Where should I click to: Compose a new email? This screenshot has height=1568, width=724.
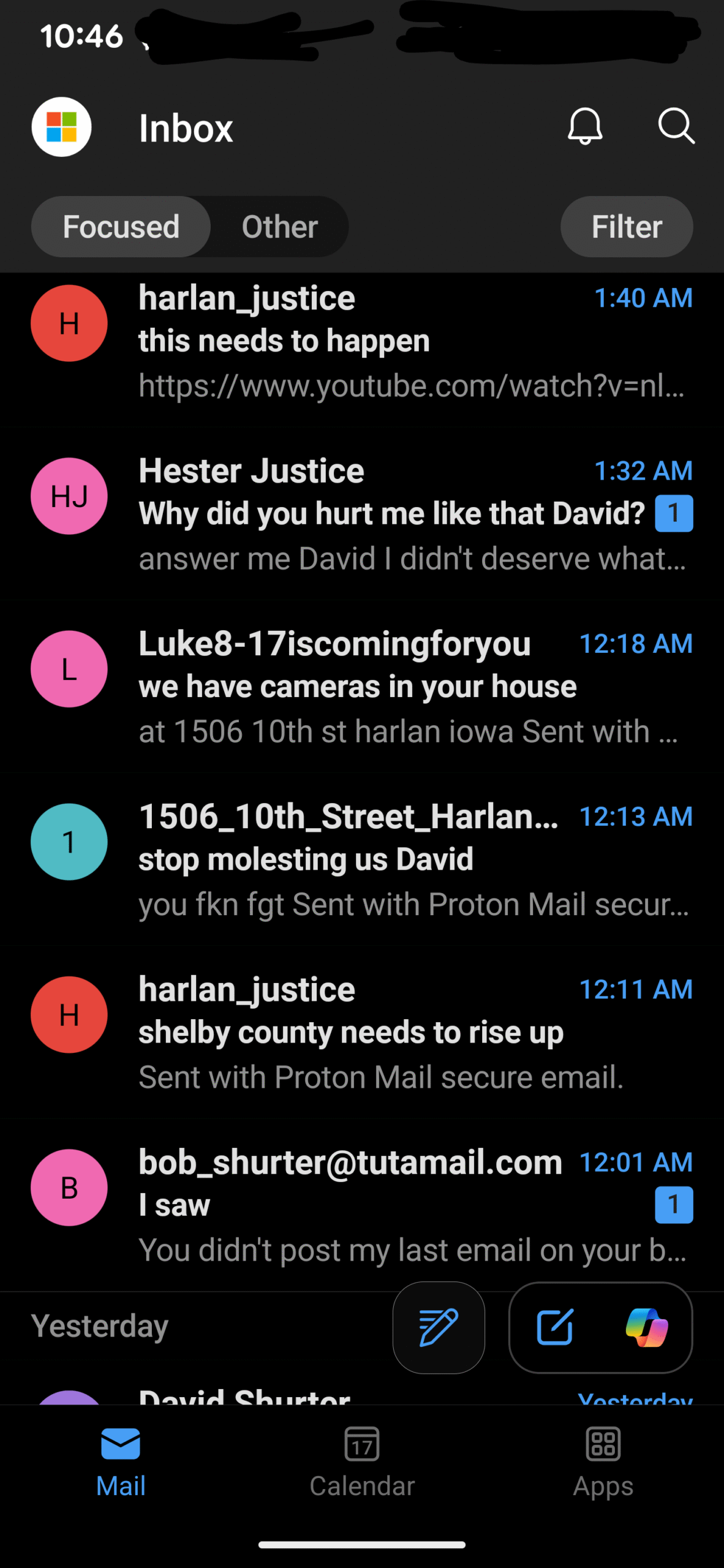coord(555,1327)
